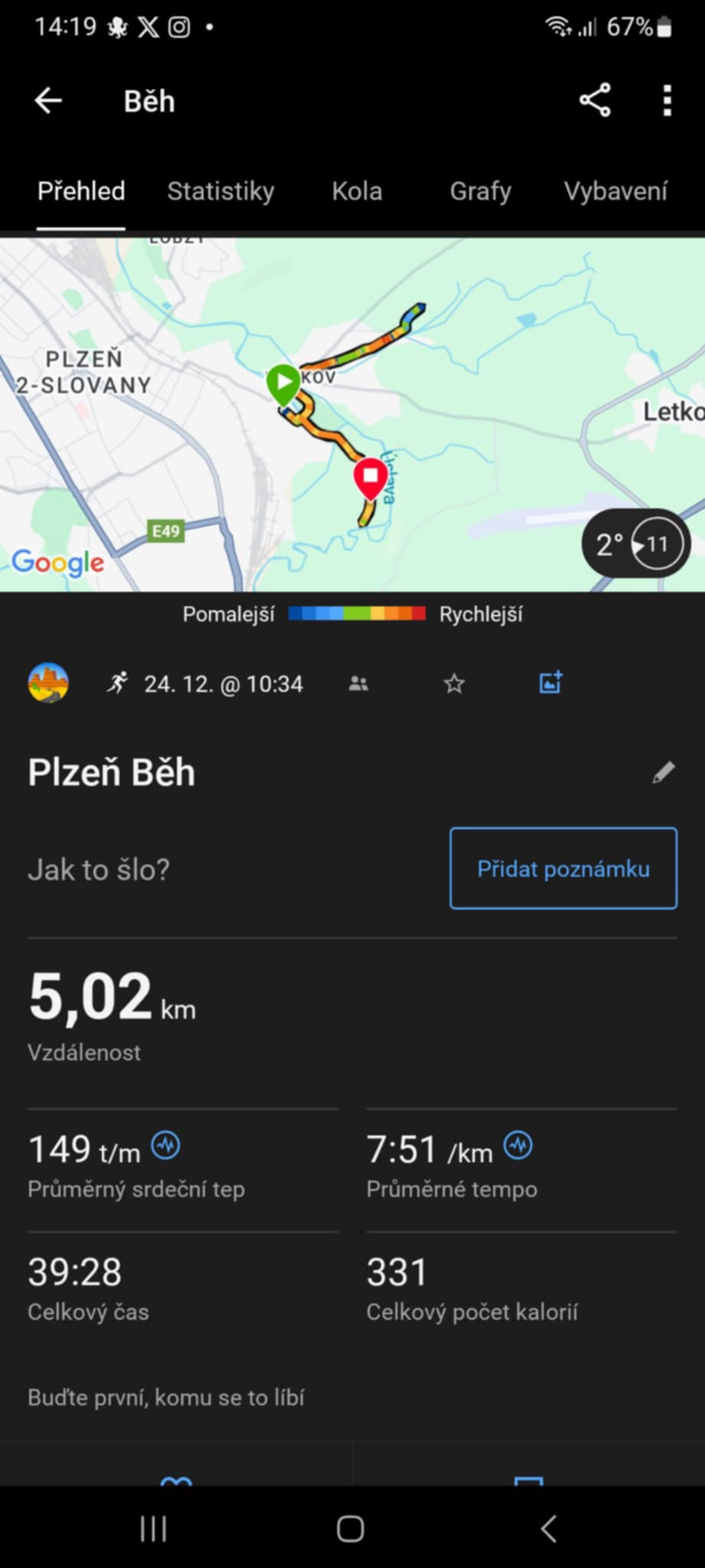The height and width of the screenshot is (1568, 705).
Task: Mark the activity as favorite with star
Action: click(454, 683)
